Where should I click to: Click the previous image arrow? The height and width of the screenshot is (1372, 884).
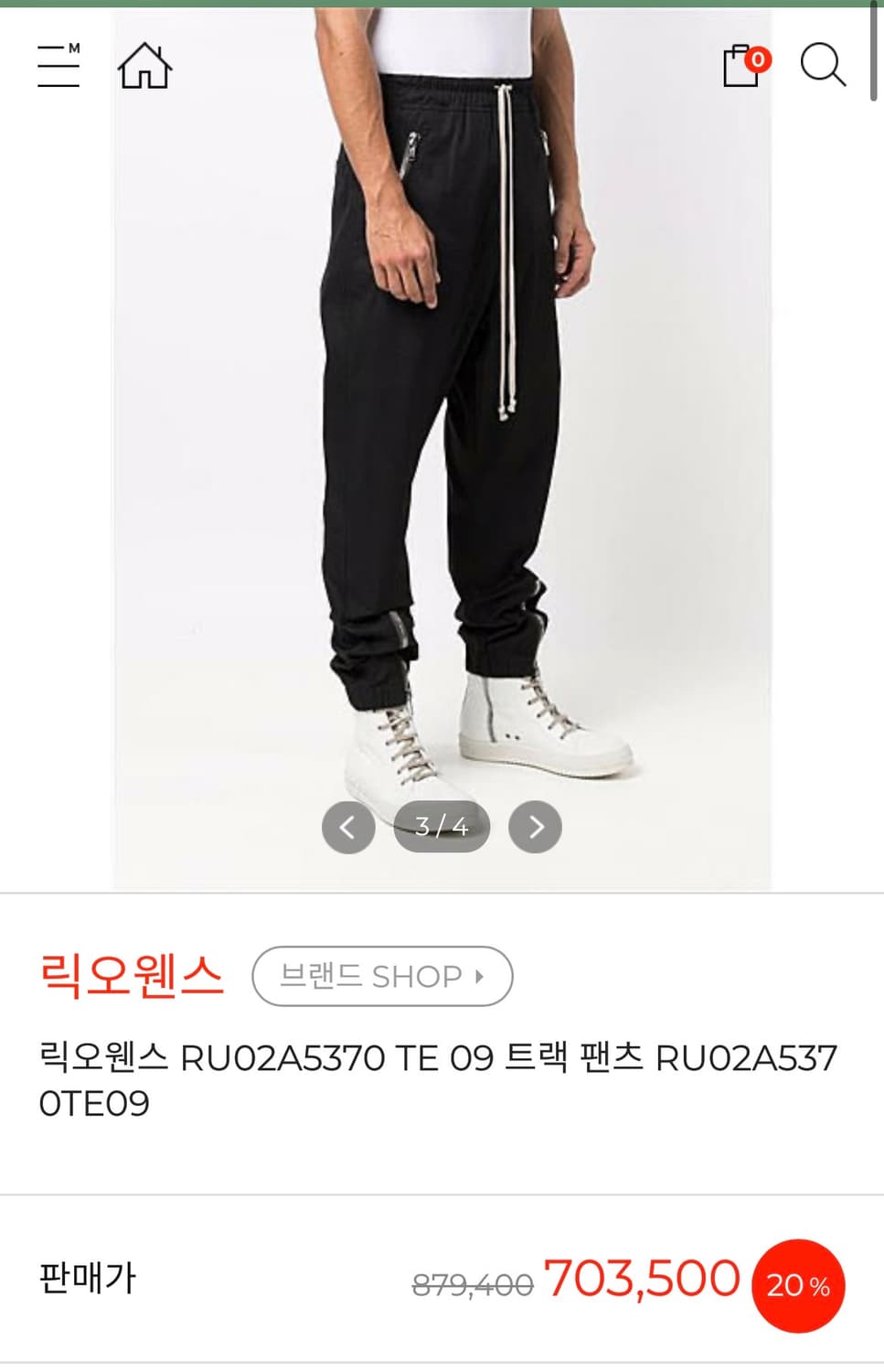pyautogui.click(x=347, y=826)
